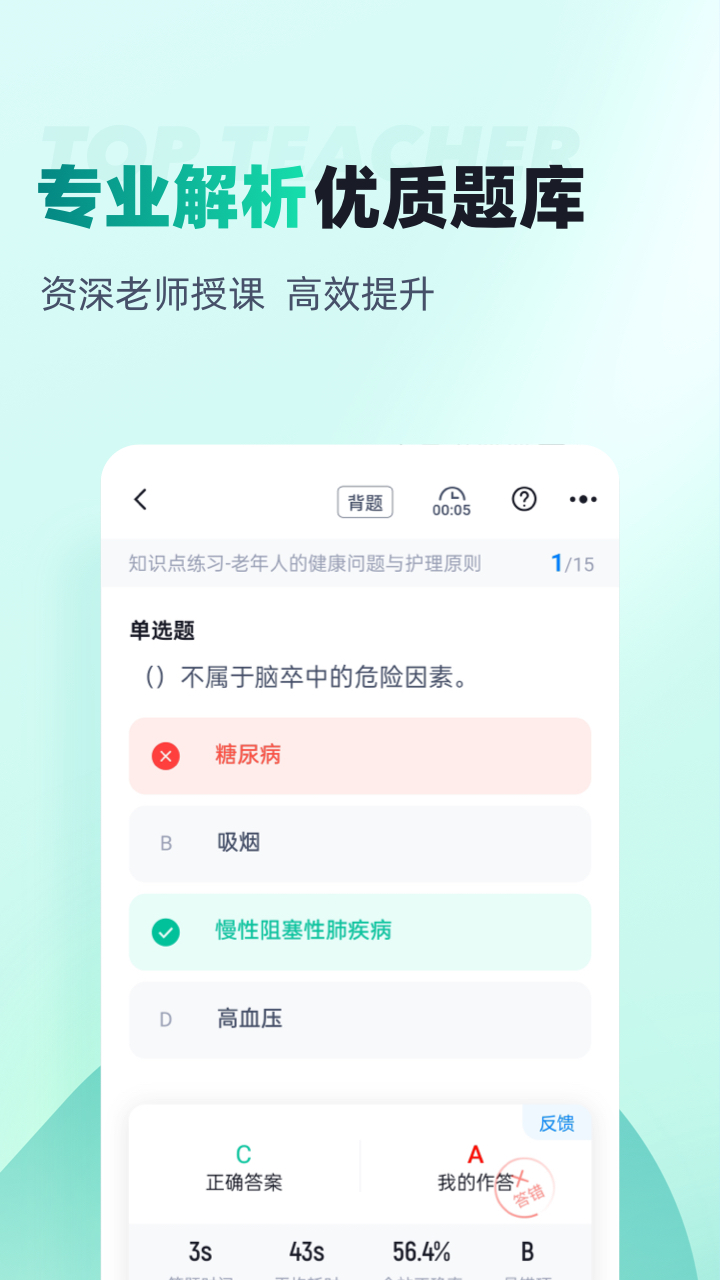Click the green checkmark on 慢性阻塞性肺疾病
The width and height of the screenshot is (720, 1280).
pyautogui.click(x=166, y=931)
